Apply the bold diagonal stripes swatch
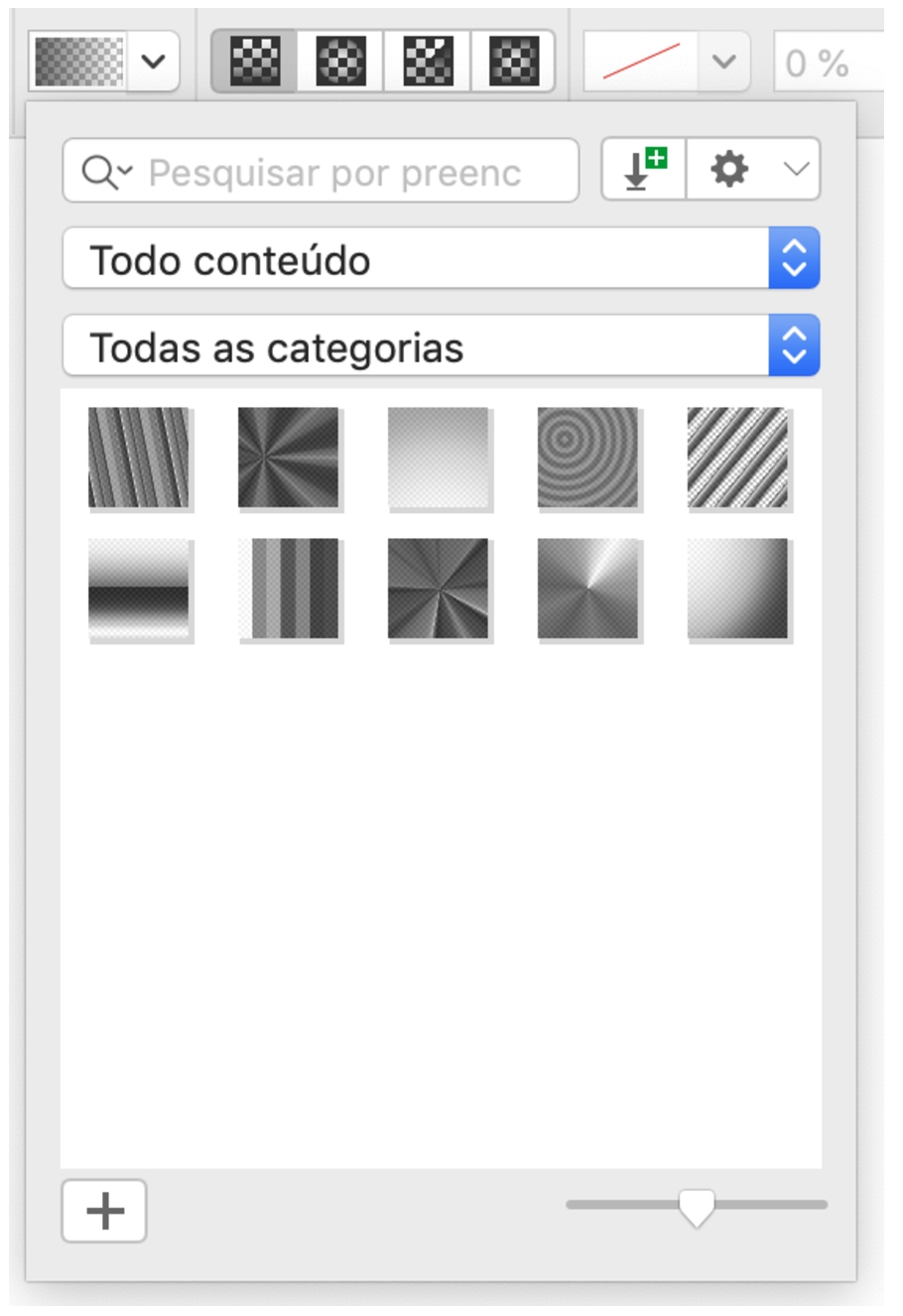 pyautogui.click(x=737, y=458)
